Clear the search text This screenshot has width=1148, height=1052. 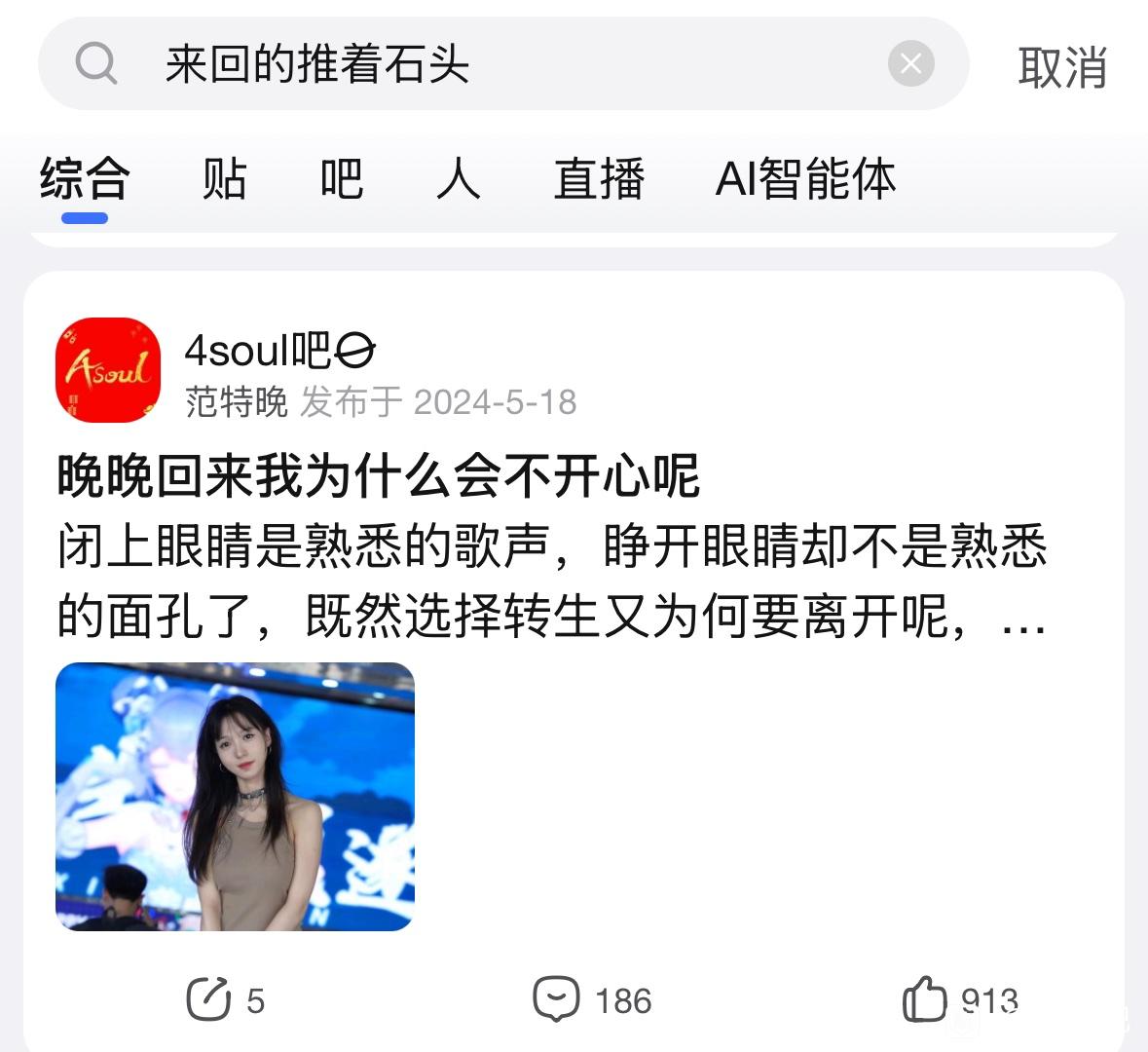point(910,63)
